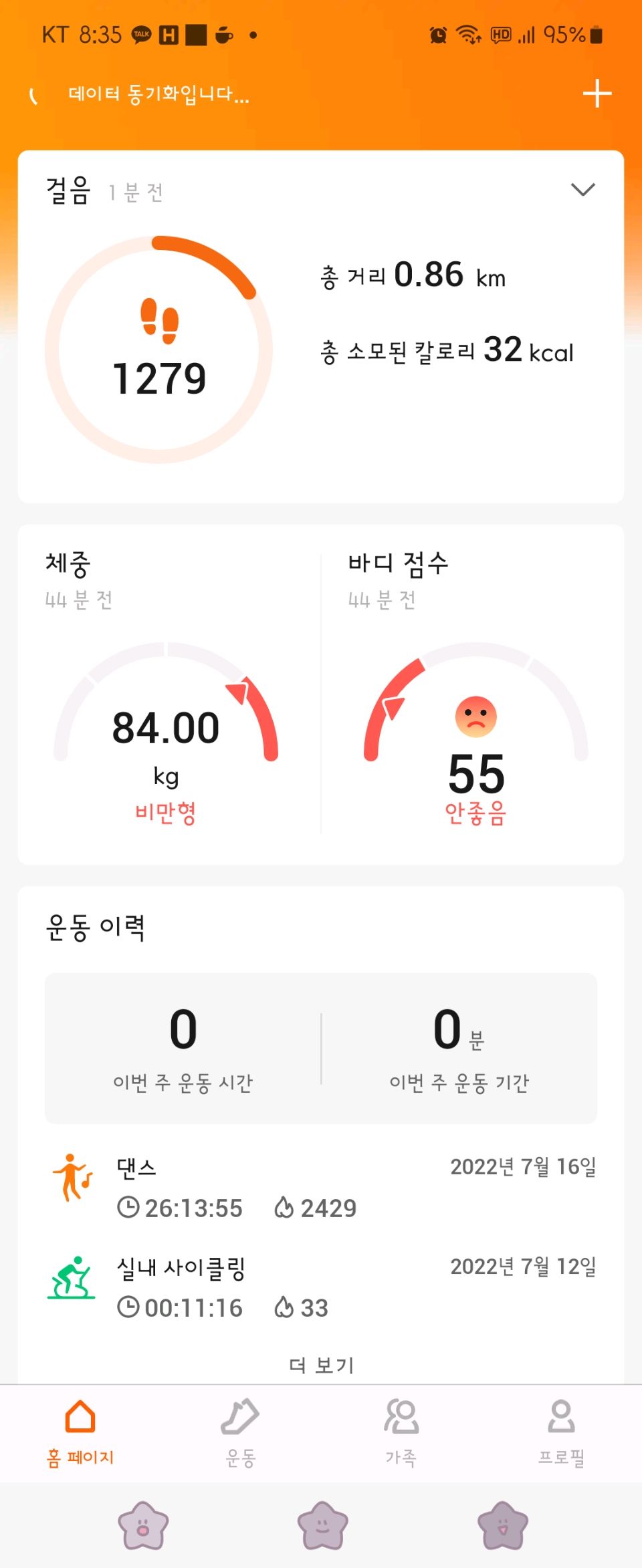This screenshot has width=642, height=1568.
Task: Open the 바디 점수 body score card
Action: click(x=473, y=695)
